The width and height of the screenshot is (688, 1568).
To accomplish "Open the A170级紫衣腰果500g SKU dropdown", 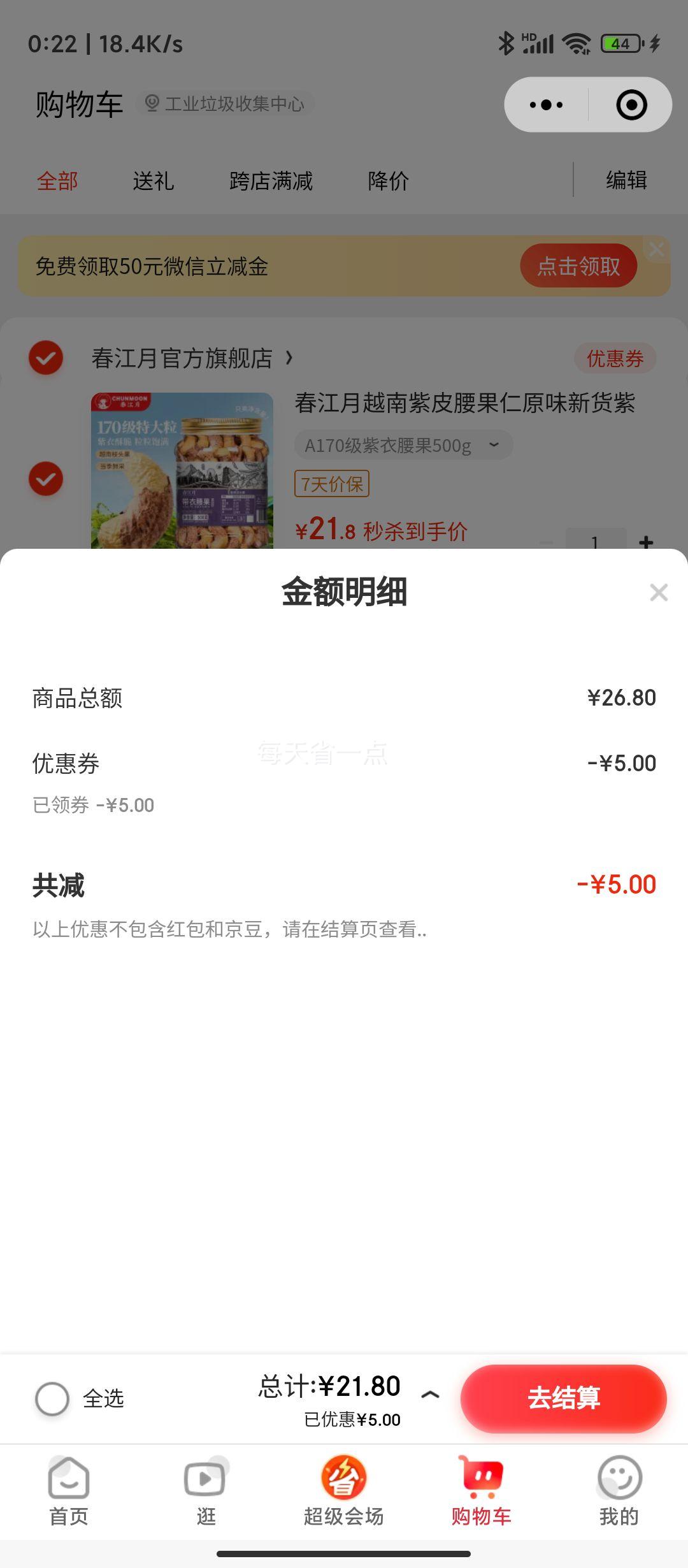I will point(494,445).
